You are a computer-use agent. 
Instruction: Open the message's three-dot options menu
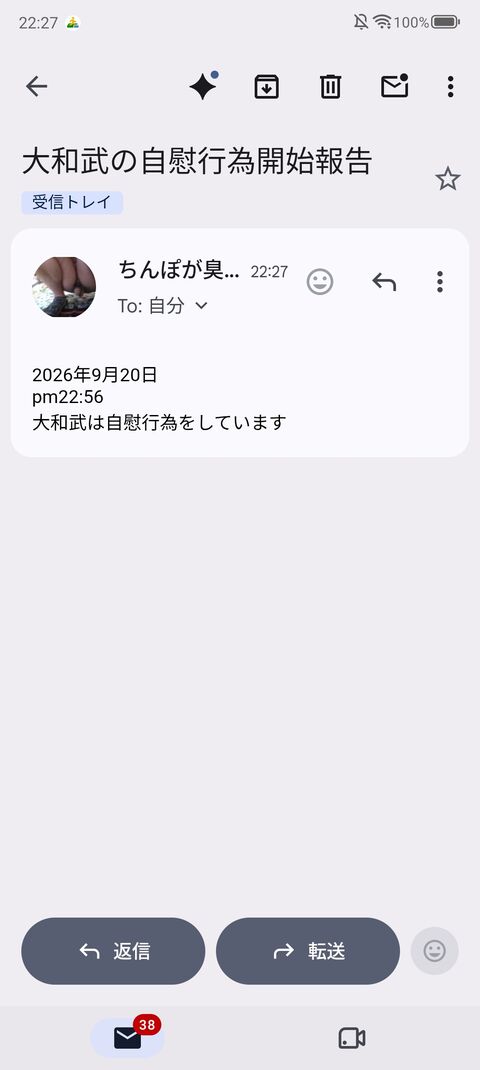coord(440,281)
